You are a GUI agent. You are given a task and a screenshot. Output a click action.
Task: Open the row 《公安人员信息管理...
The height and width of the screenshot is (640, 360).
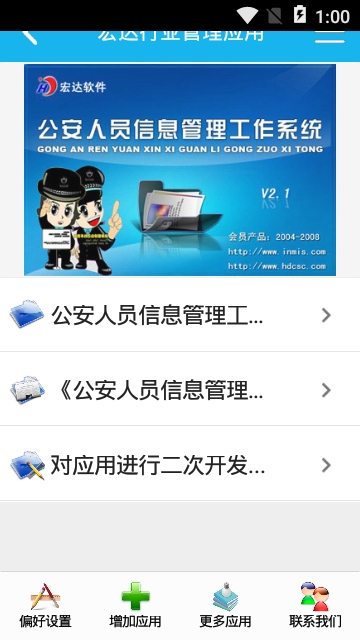(180, 389)
